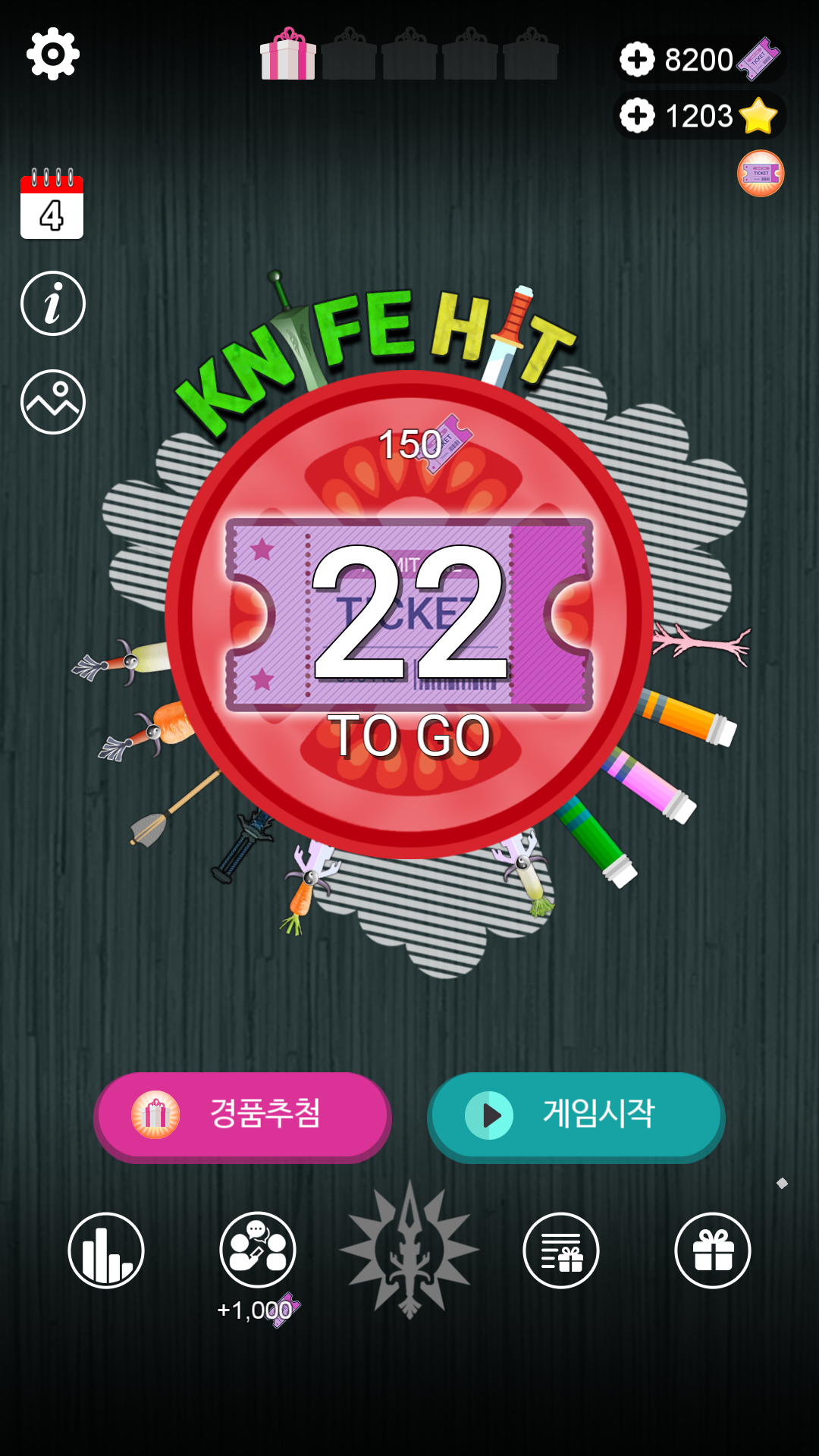Tap the pink 경품추첨 button
Viewport: 819px width, 1456px height.
243,1116
